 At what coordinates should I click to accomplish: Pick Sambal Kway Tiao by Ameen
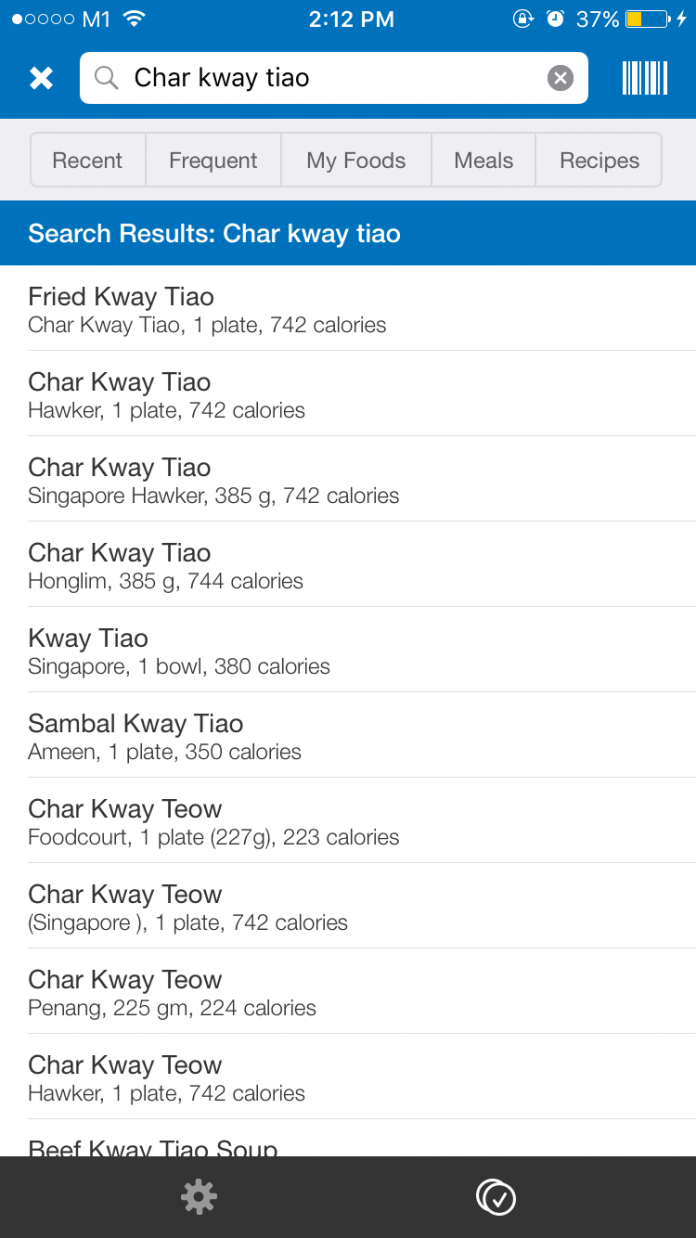click(x=348, y=736)
